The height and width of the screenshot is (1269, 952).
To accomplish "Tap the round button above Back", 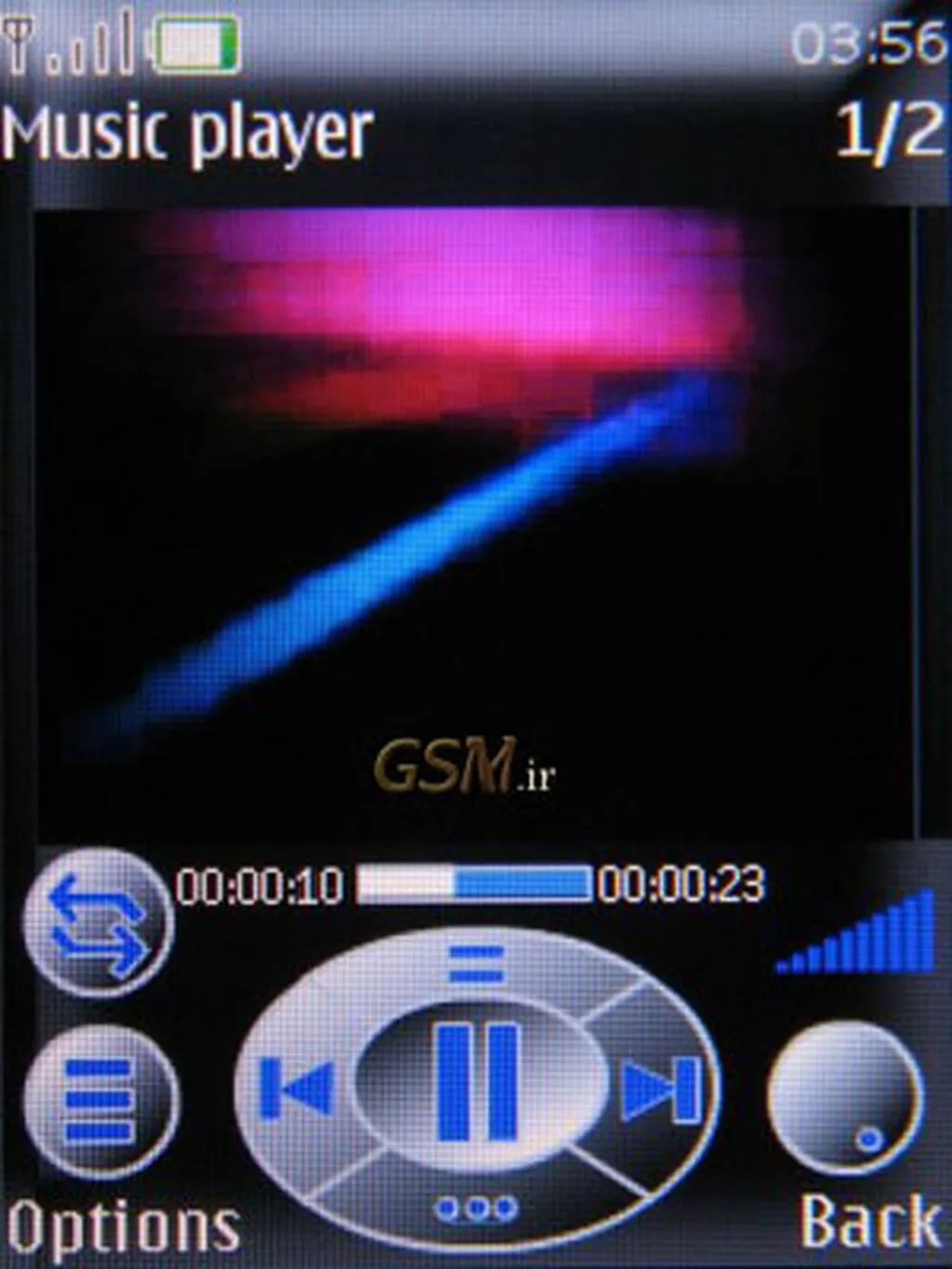I will 846,1097.
